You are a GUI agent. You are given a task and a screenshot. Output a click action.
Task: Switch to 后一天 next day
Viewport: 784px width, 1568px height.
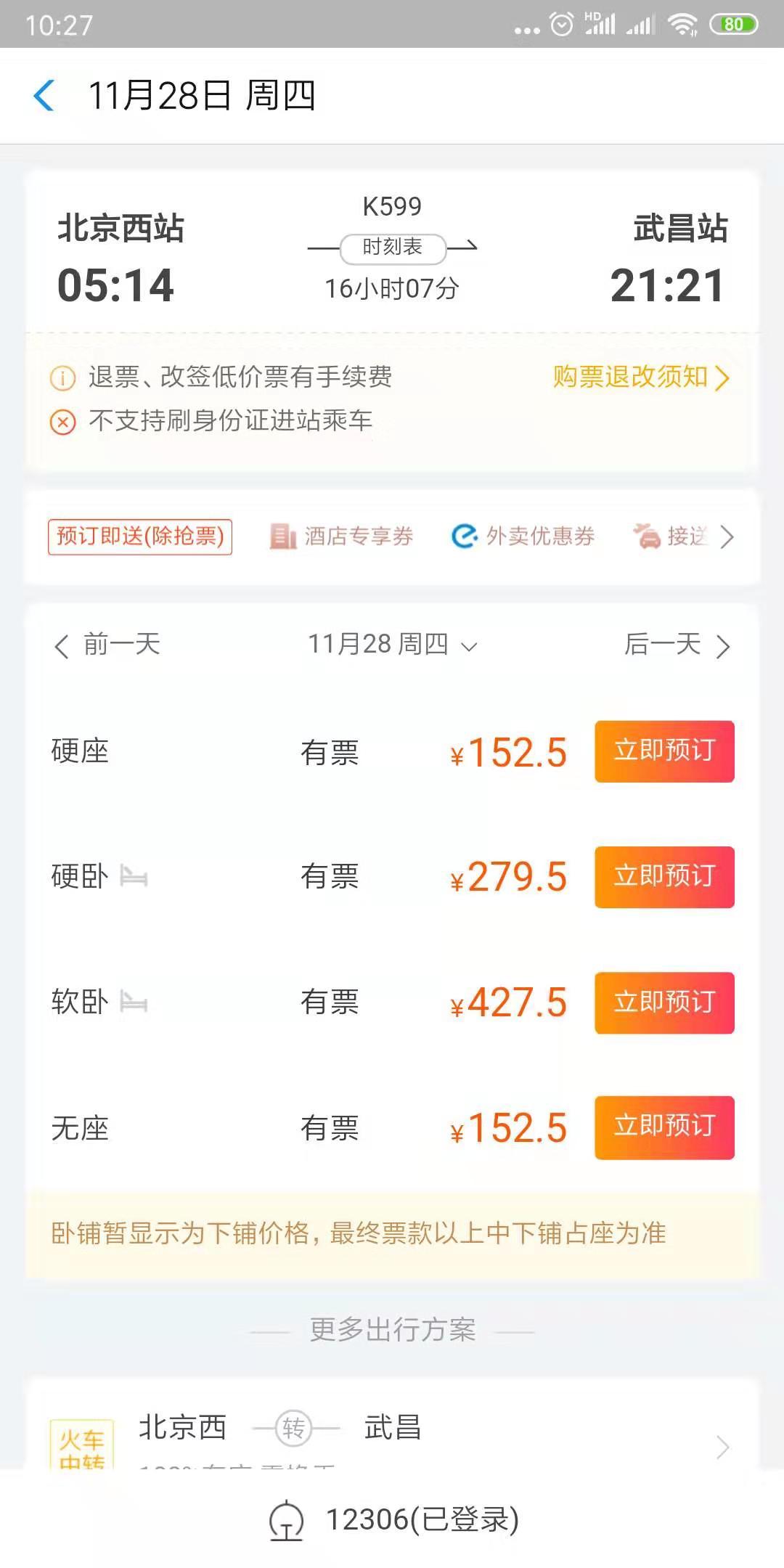point(677,645)
